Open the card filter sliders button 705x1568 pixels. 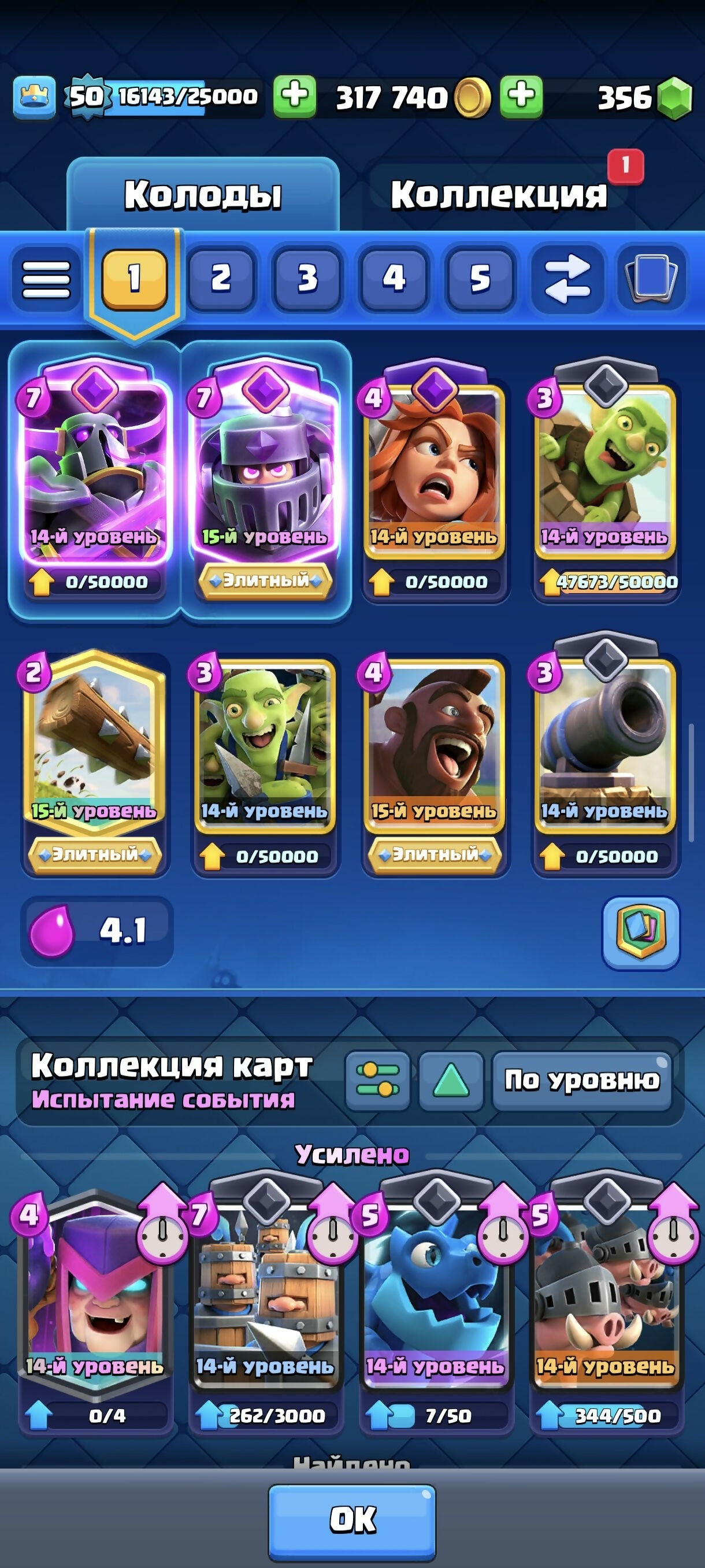(377, 1081)
